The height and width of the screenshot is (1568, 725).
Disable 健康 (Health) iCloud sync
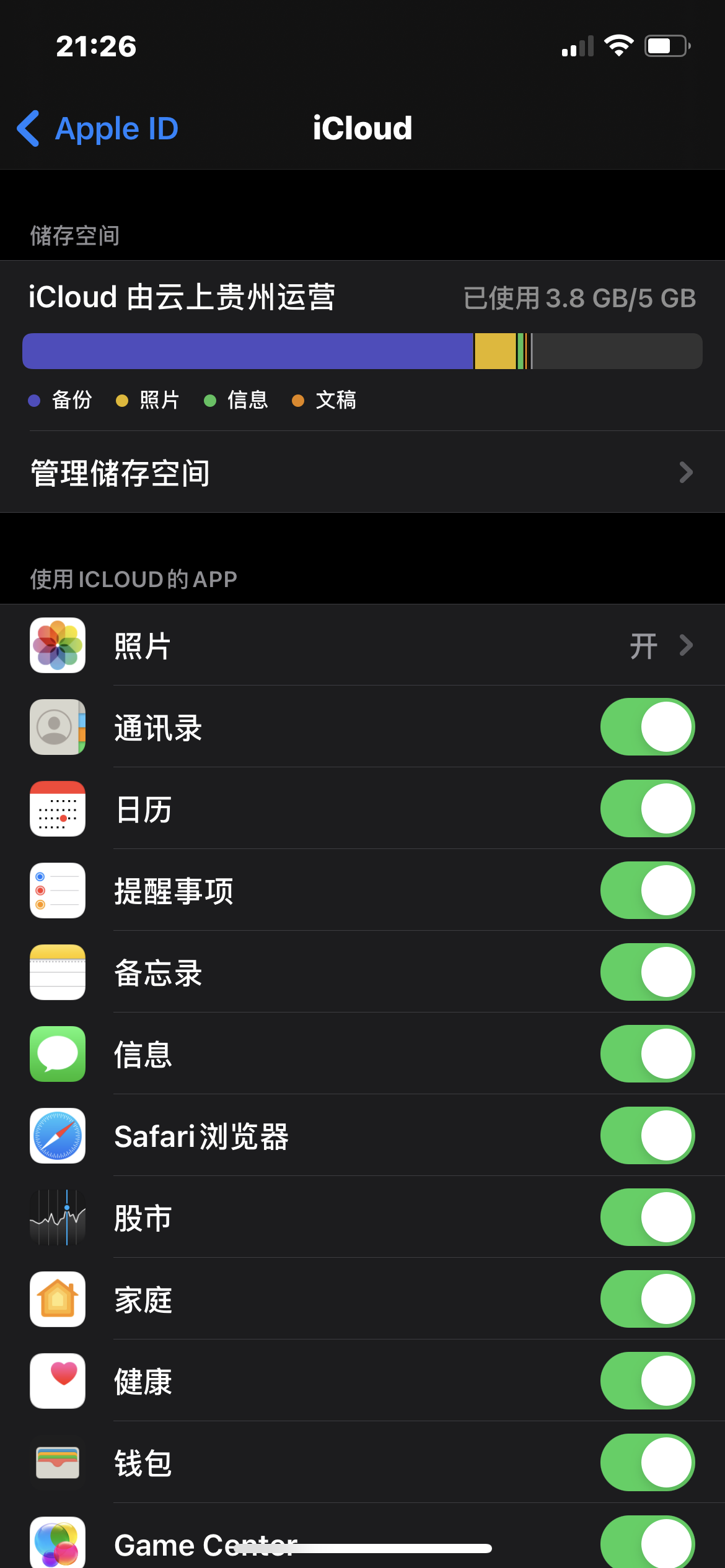pos(647,1381)
